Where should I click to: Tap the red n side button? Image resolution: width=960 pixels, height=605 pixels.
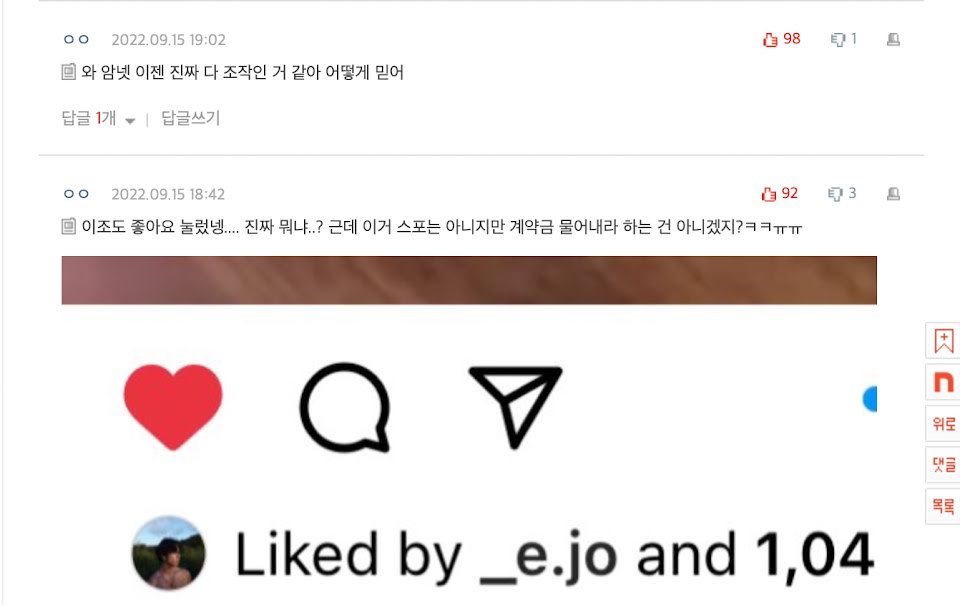(x=943, y=382)
